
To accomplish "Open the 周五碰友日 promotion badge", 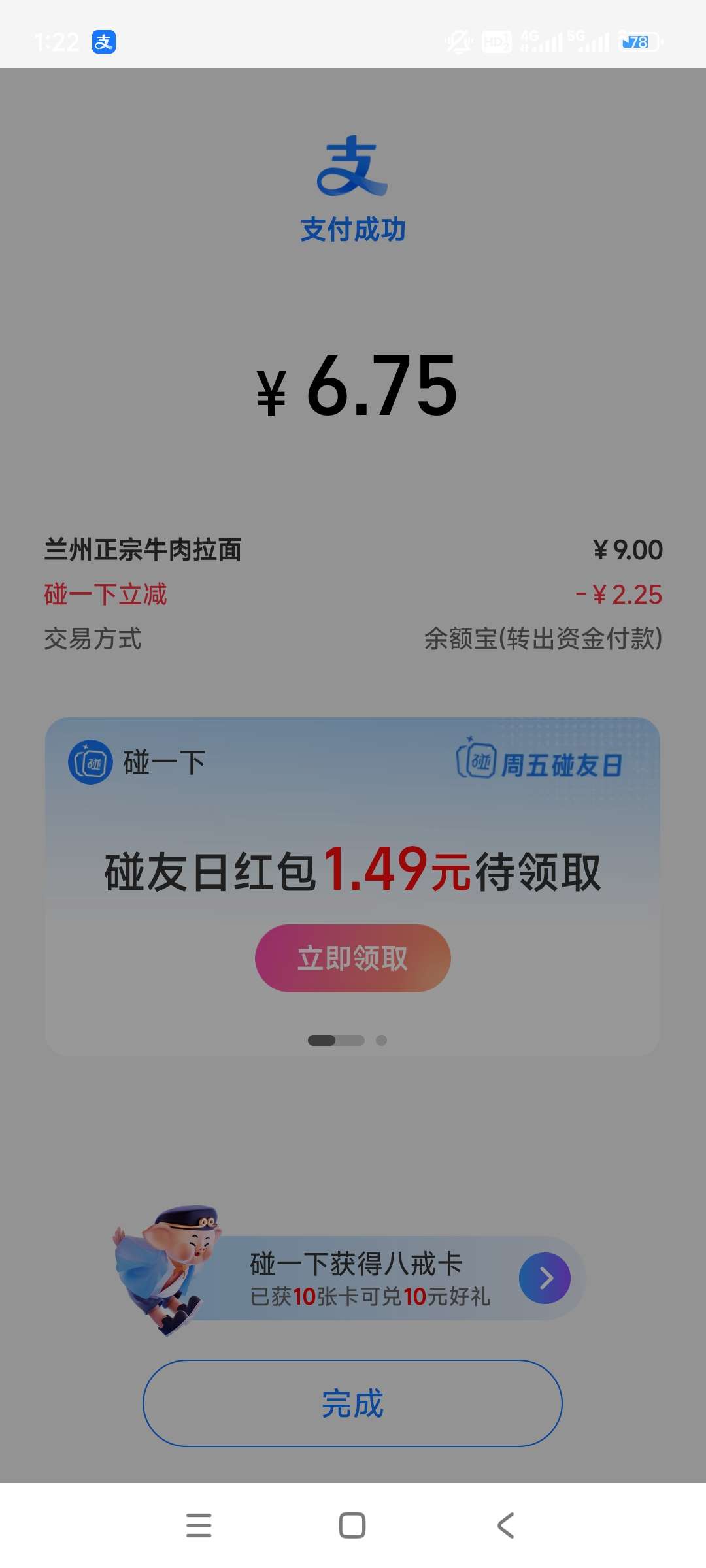I will (x=540, y=762).
